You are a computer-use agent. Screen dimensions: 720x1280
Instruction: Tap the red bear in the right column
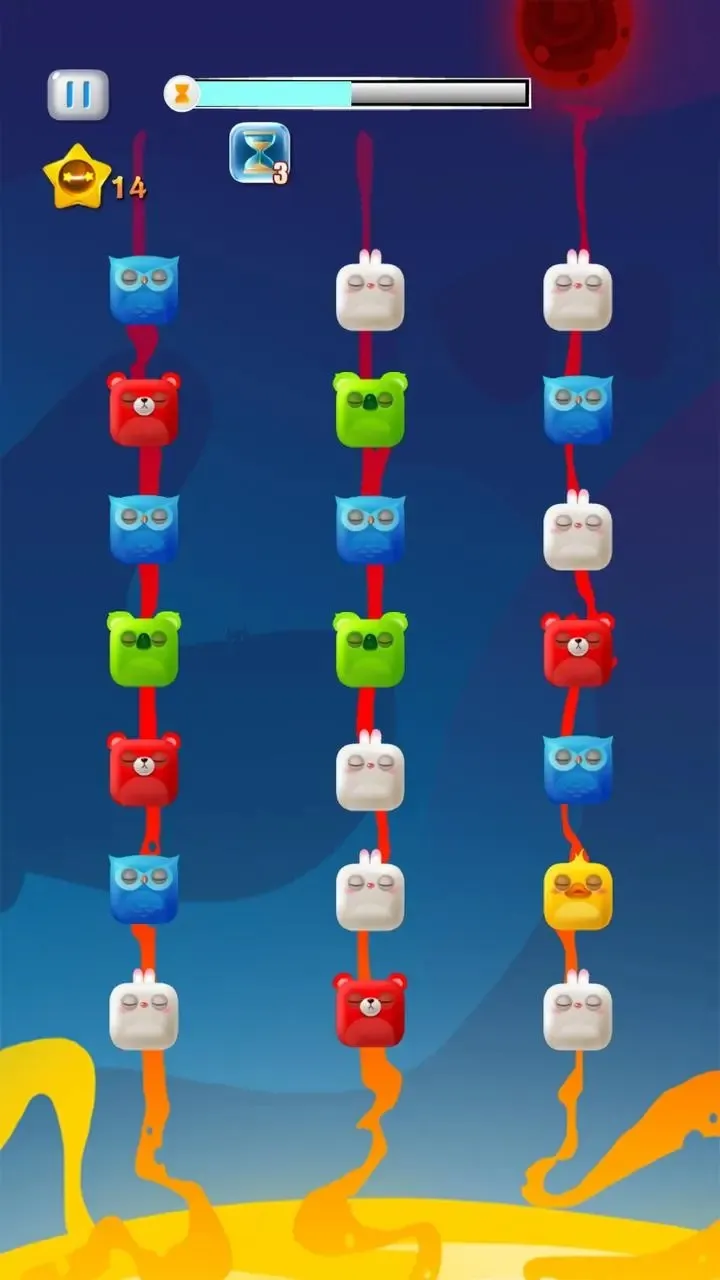click(578, 650)
